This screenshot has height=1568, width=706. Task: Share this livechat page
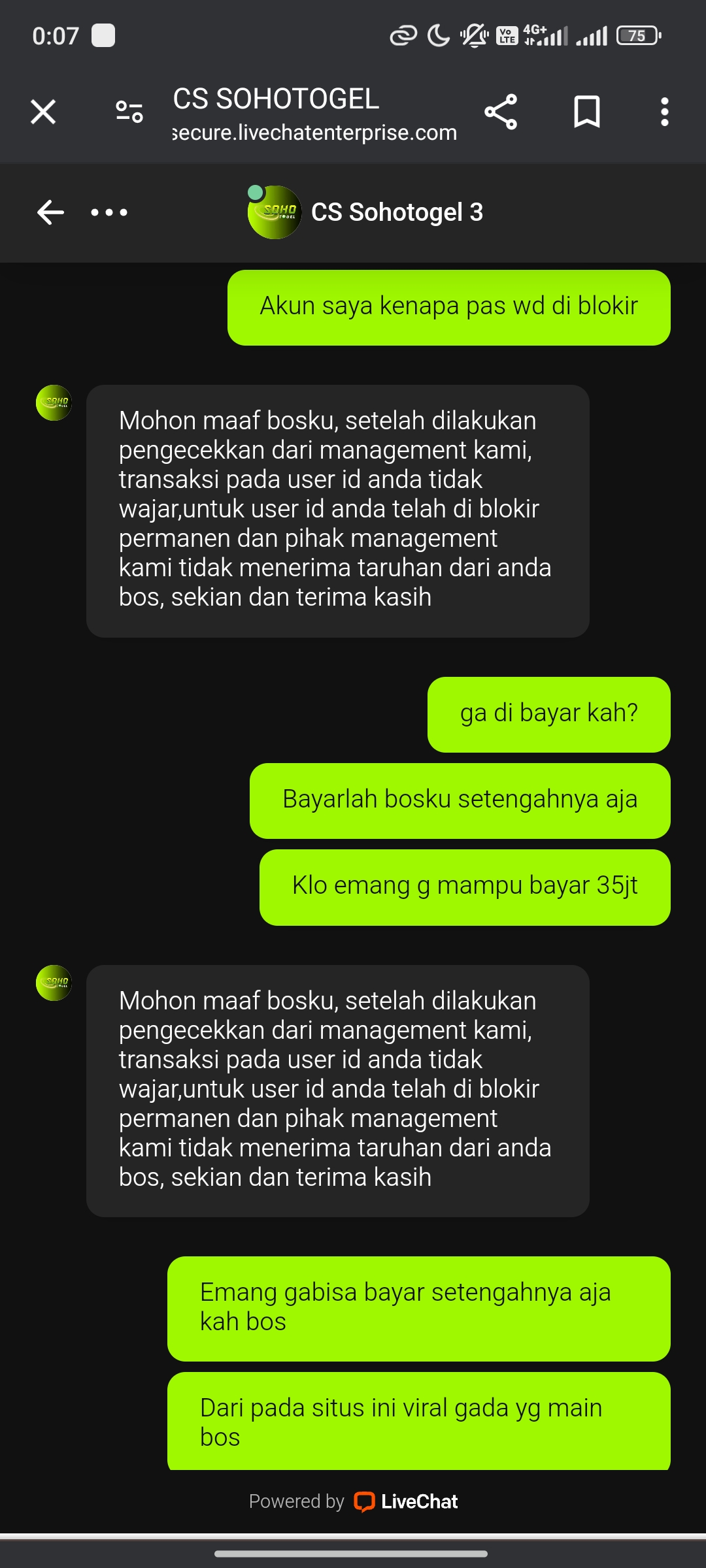click(501, 112)
